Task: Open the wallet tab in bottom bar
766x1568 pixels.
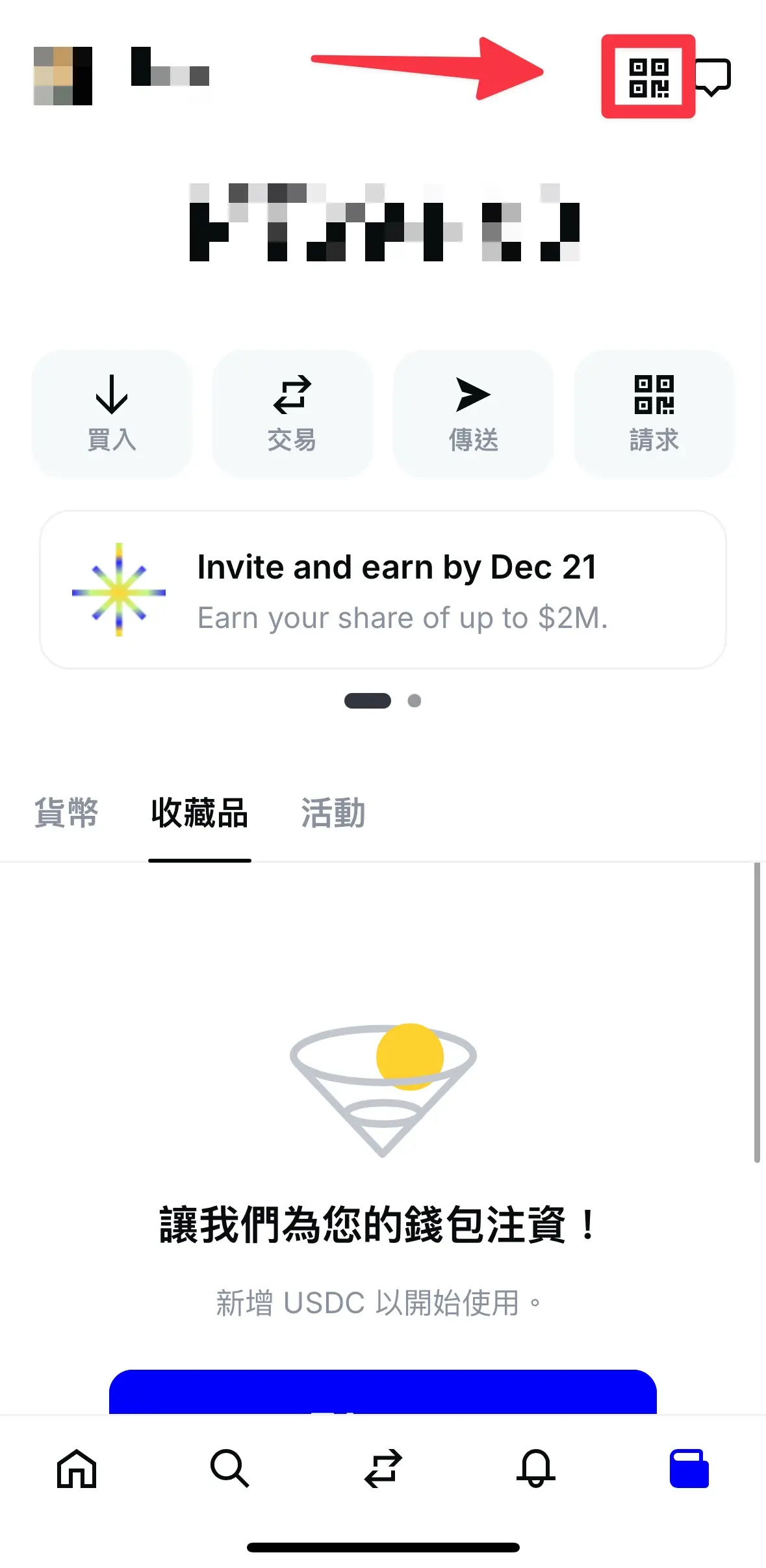Action: click(x=689, y=1469)
